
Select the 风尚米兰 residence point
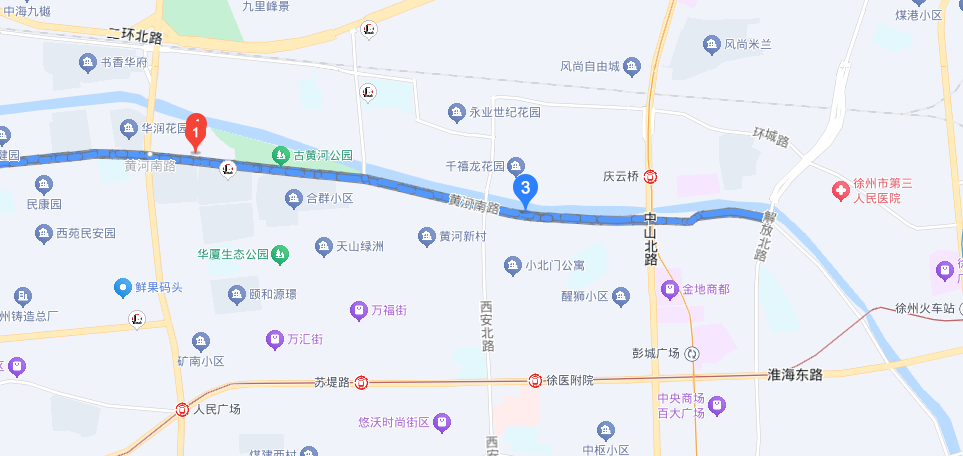click(711, 44)
